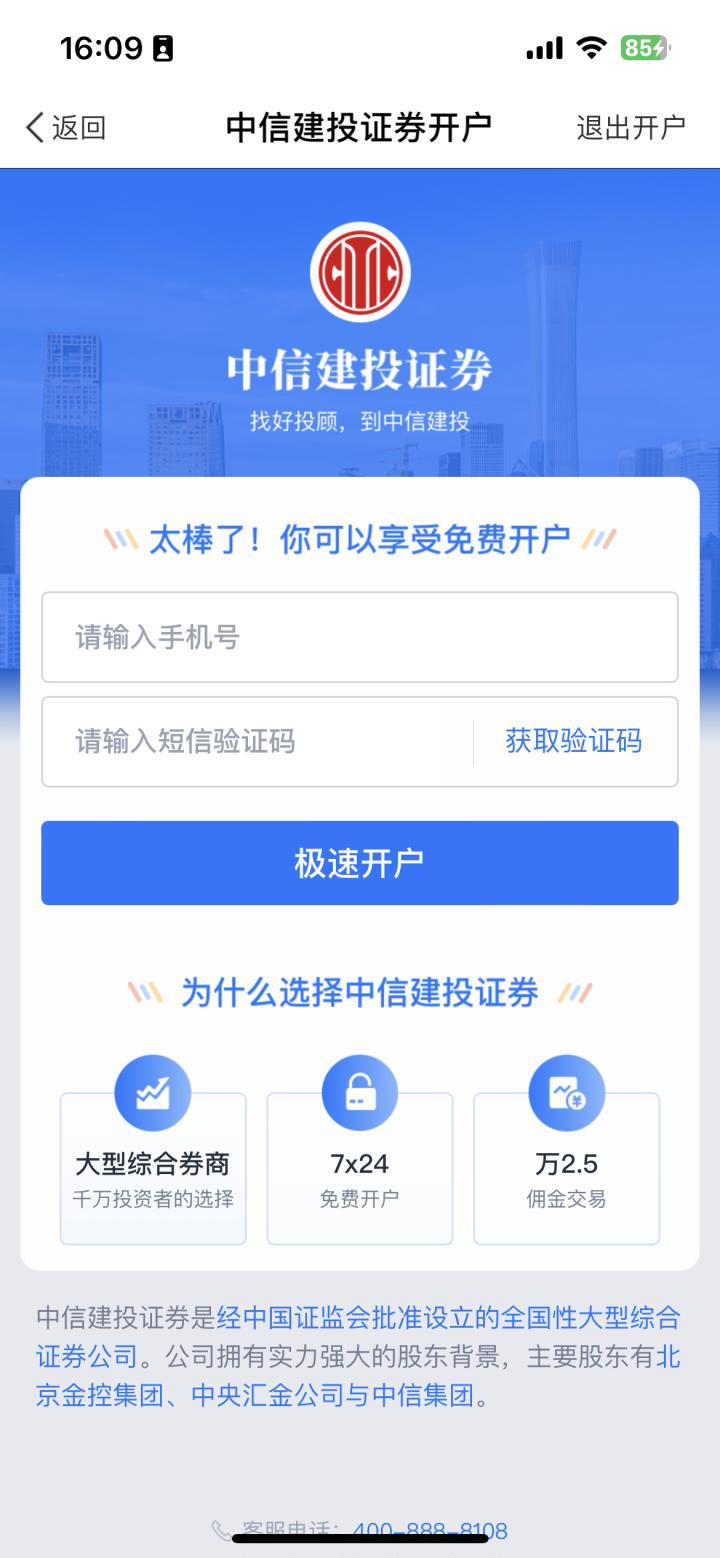This screenshot has height=1558, width=720.
Task: Select the commission icon above 万2.5
Action: (x=566, y=1093)
